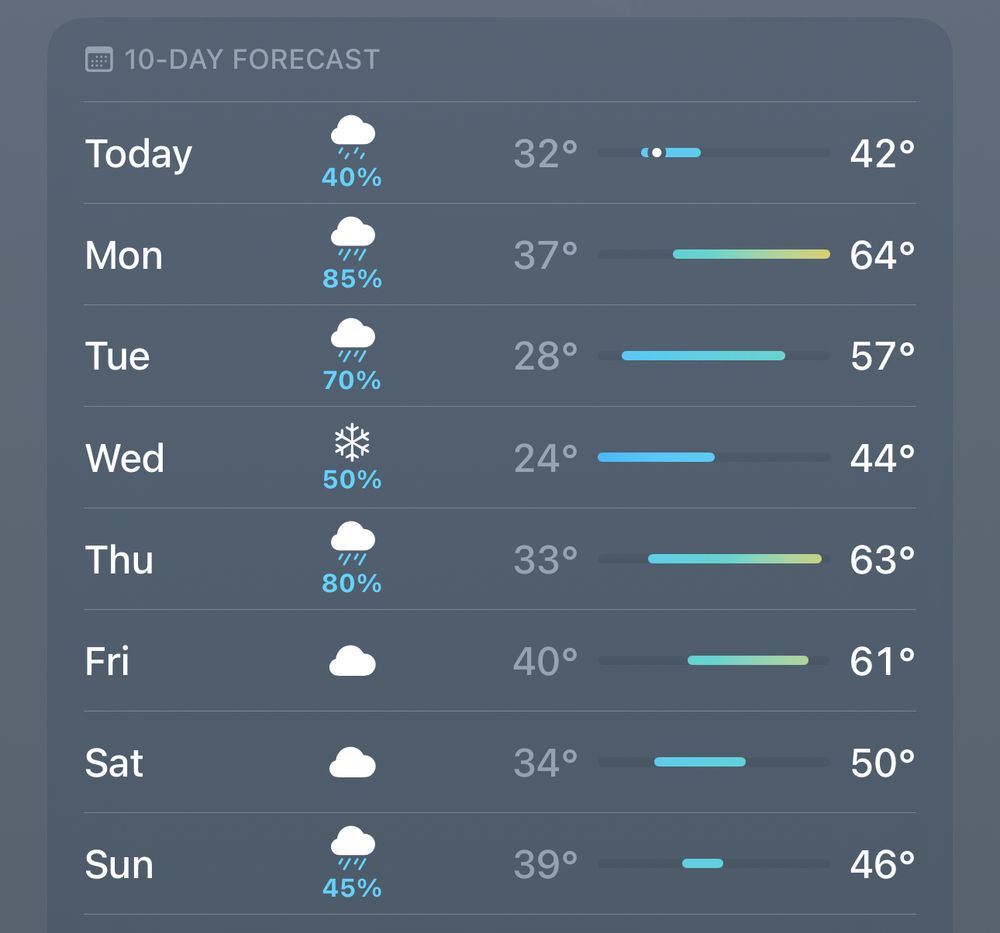
Task: Show details for Thu forecast
Action: coord(499,559)
